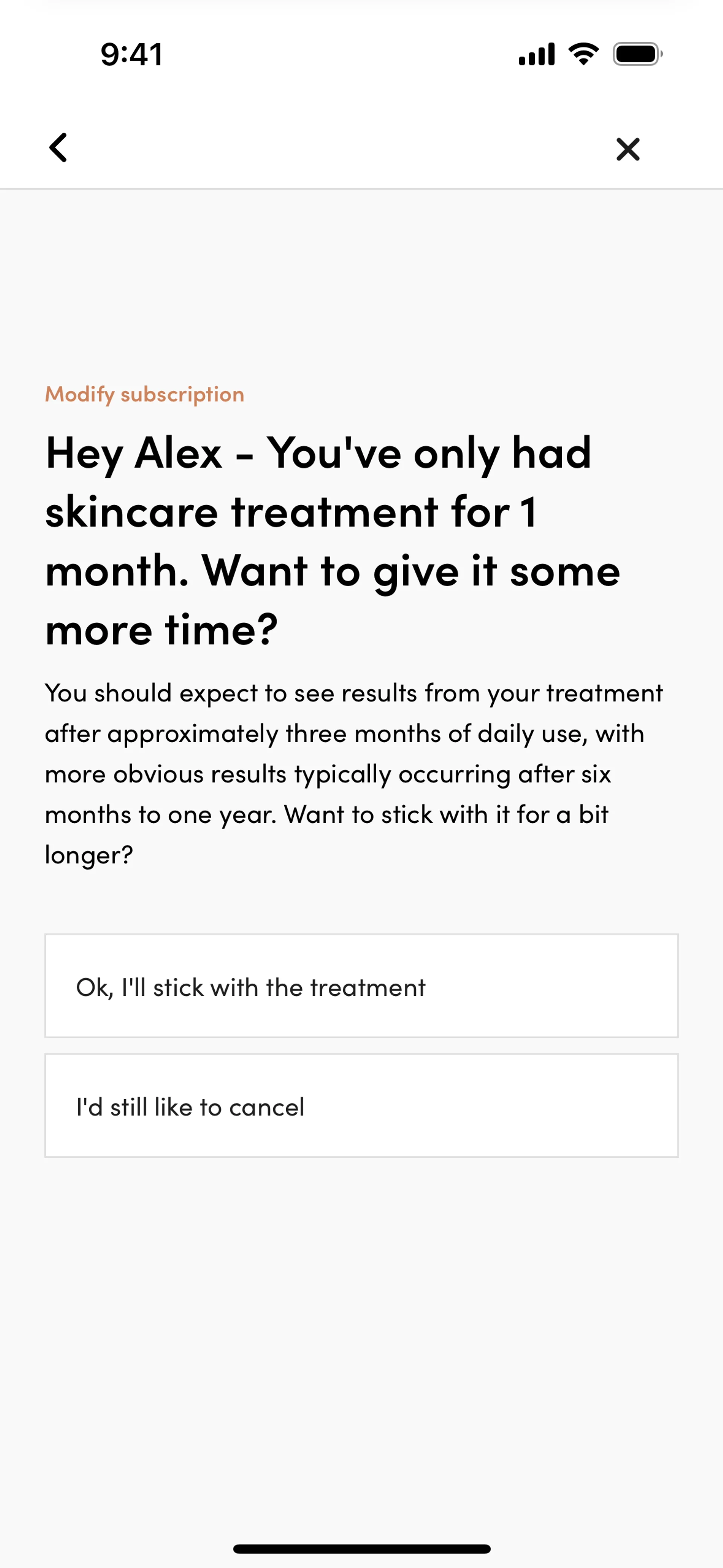Close the modify subscription screen
The width and height of the screenshot is (723, 1568).
click(627, 149)
